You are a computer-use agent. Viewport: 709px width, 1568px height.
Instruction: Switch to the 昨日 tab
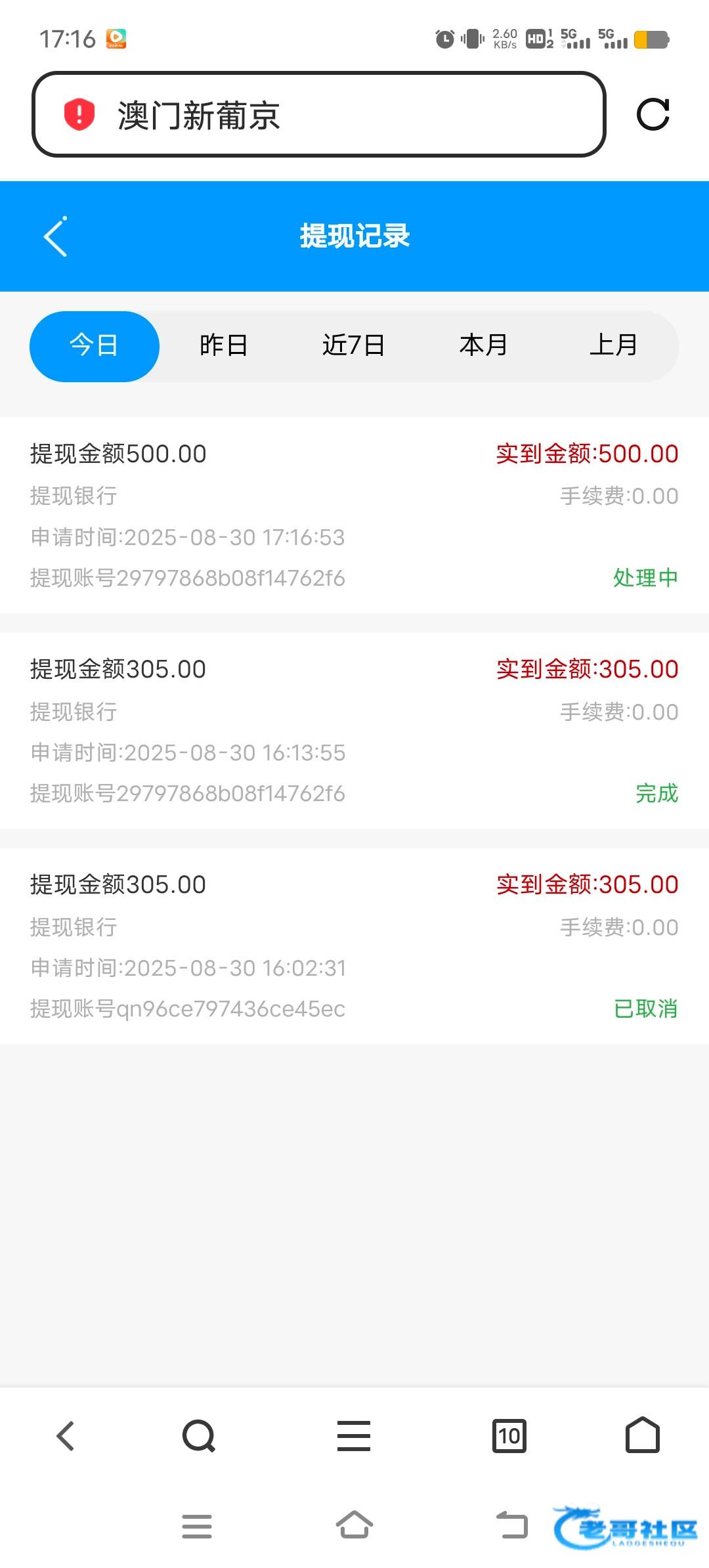(x=224, y=345)
